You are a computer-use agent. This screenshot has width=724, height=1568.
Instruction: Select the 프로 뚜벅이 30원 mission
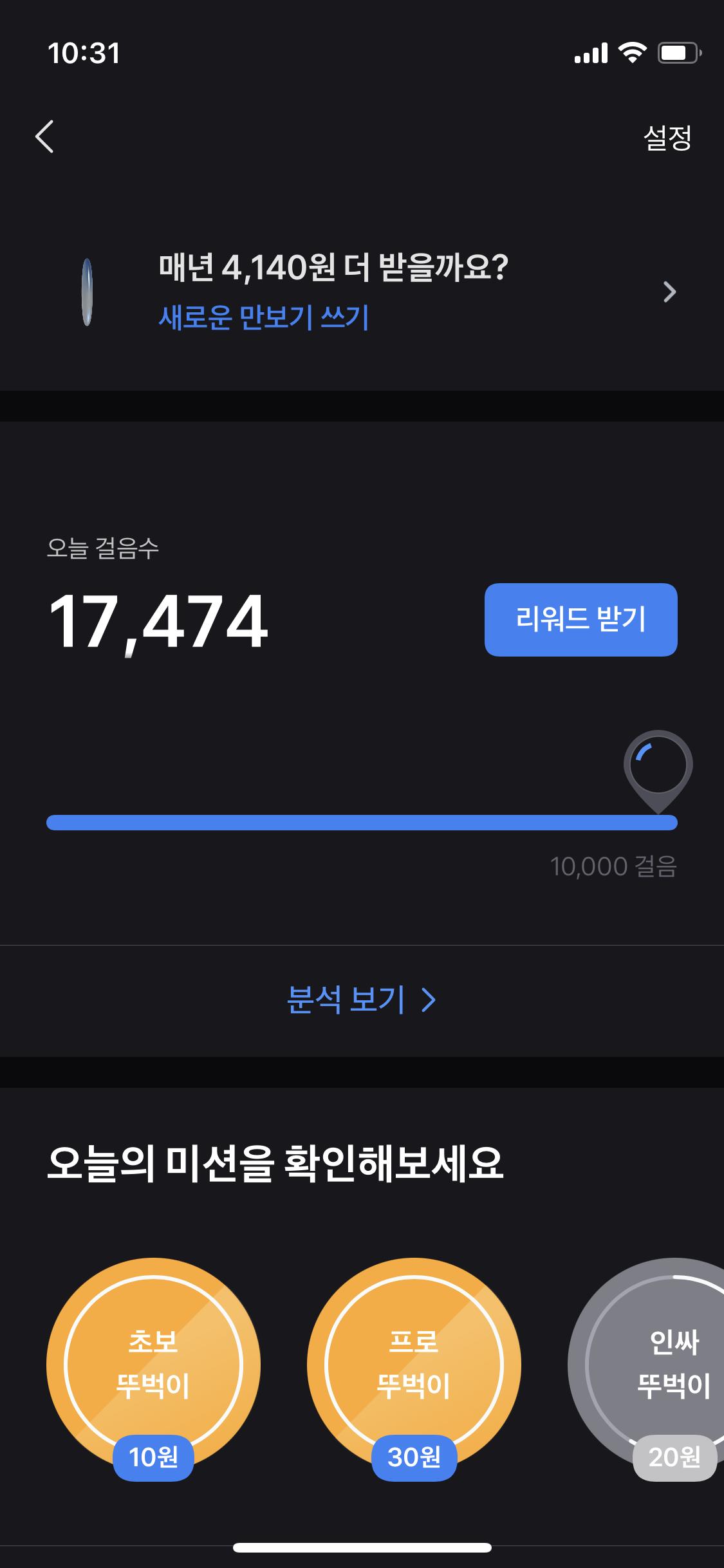414,1365
